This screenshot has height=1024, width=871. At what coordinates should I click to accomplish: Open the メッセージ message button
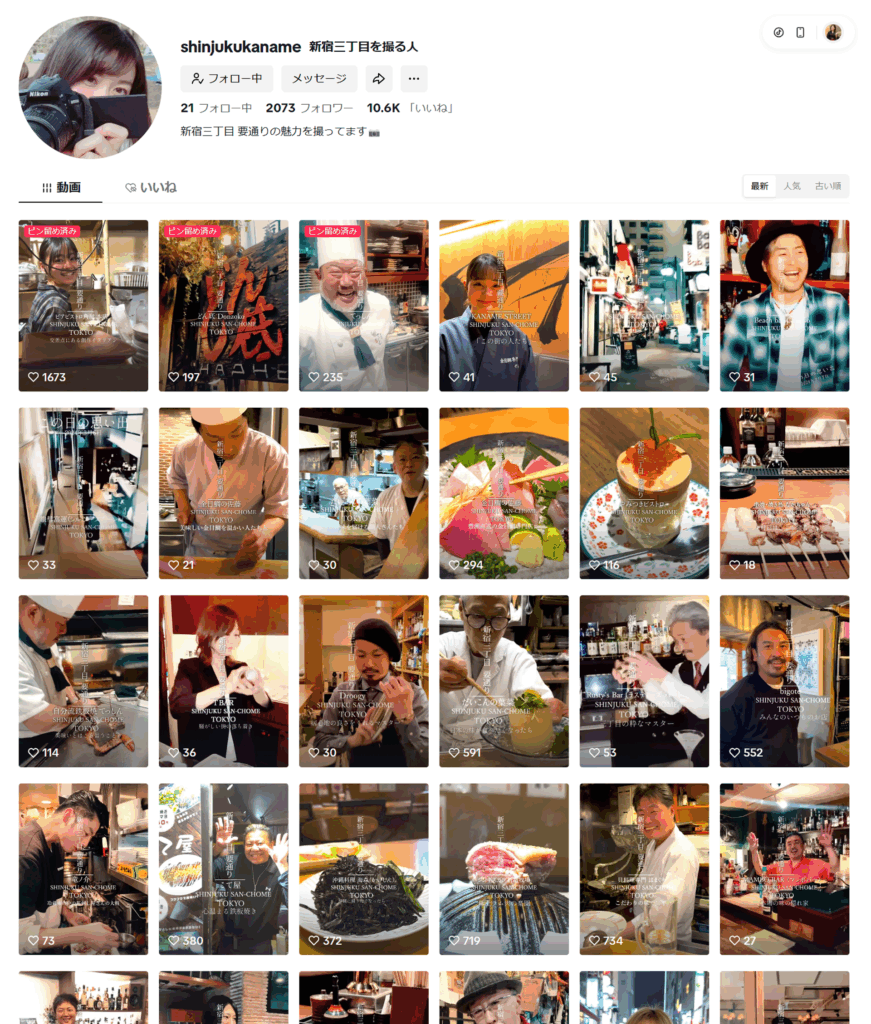tap(319, 78)
